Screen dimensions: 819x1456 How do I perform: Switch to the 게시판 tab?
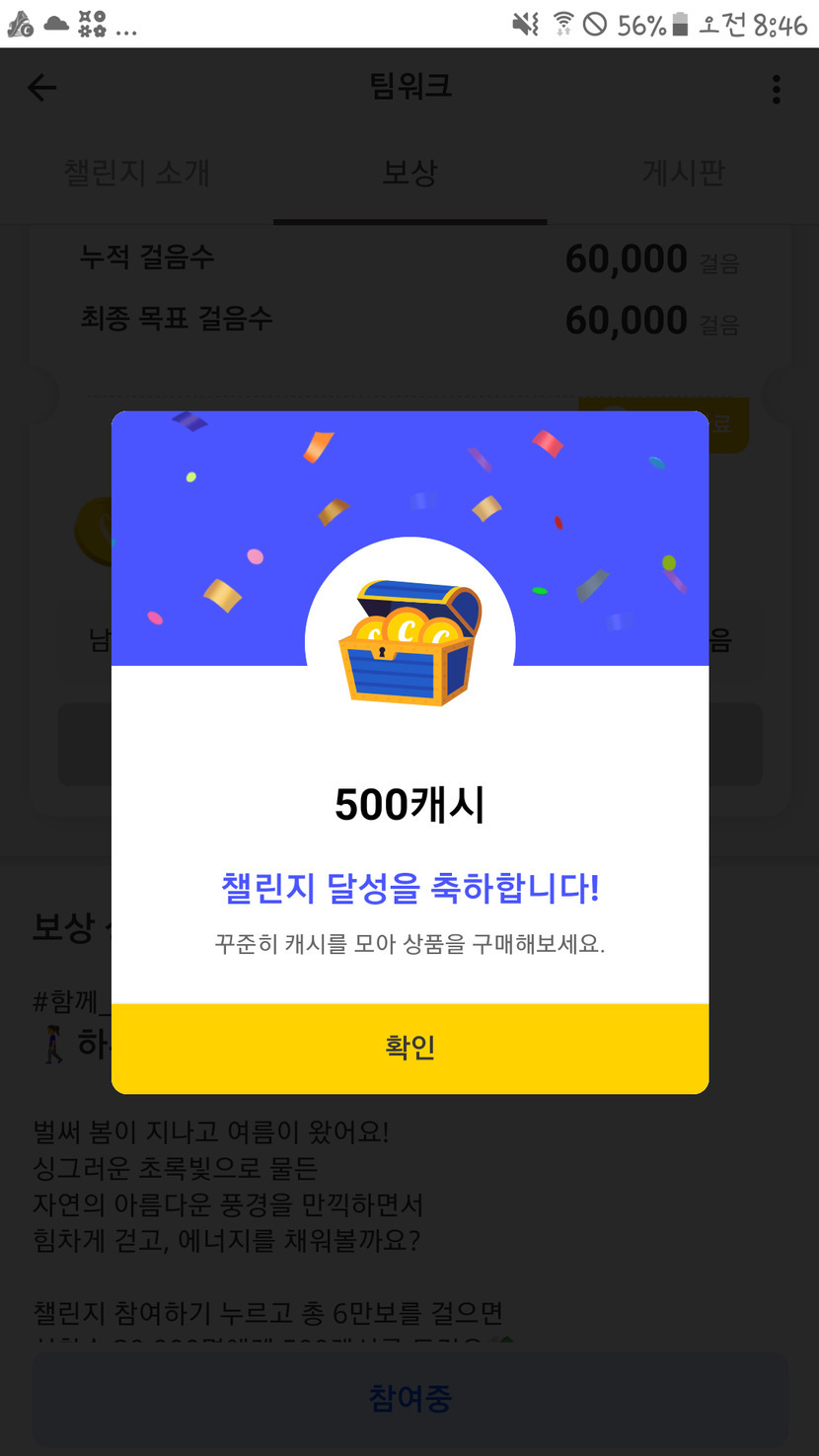(683, 174)
